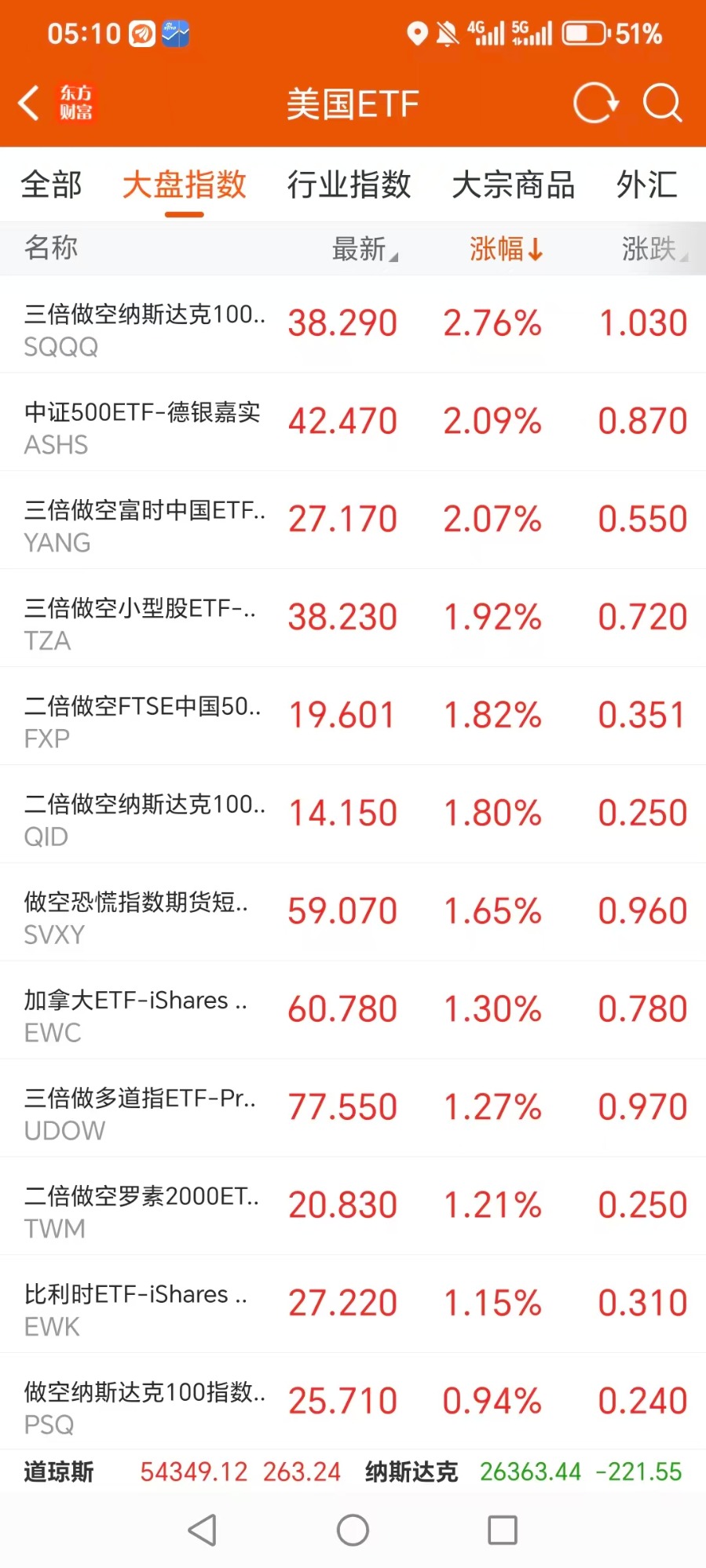Refresh the ETF quotes list
This screenshot has width=706, height=1568.
click(595, 103)
